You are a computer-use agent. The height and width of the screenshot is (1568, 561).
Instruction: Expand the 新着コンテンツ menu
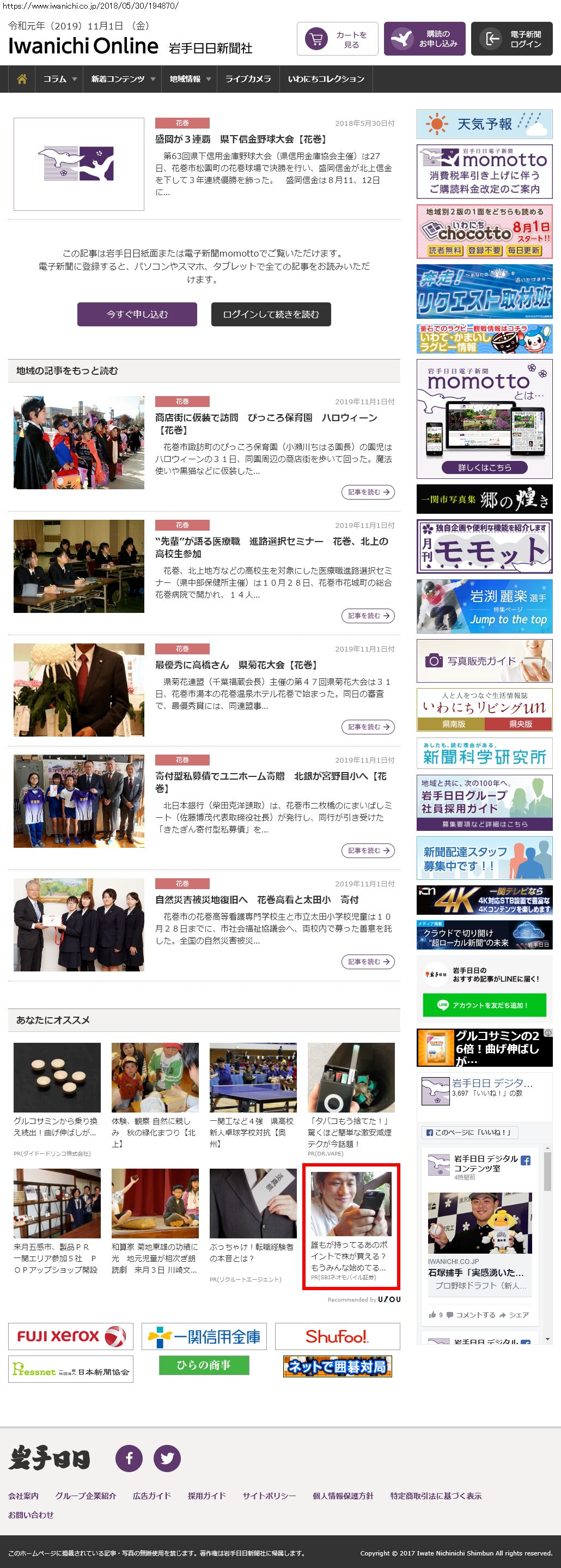[123, 79]
